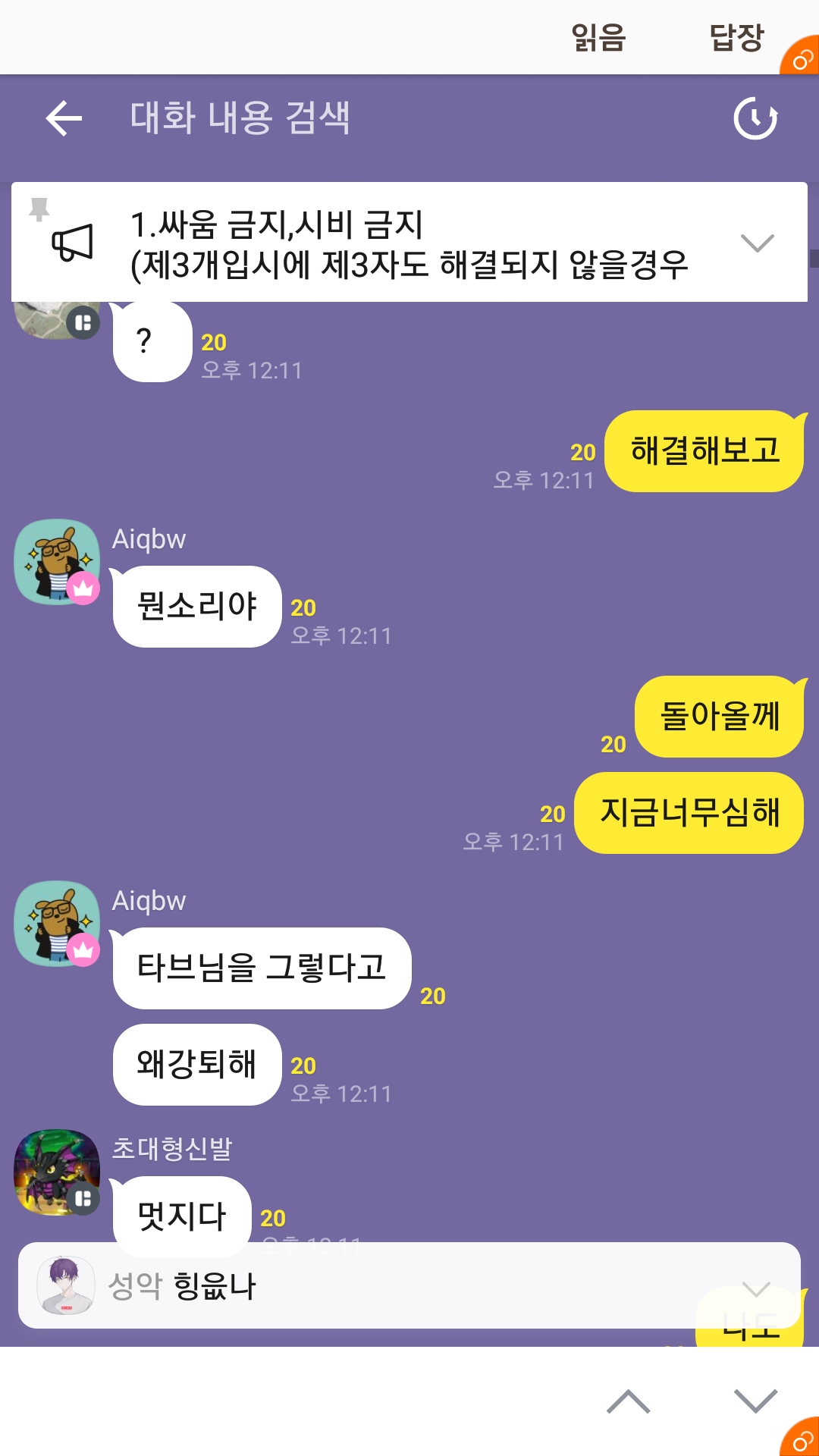Jump to previous search result with up arrow

pos(628,1401)
